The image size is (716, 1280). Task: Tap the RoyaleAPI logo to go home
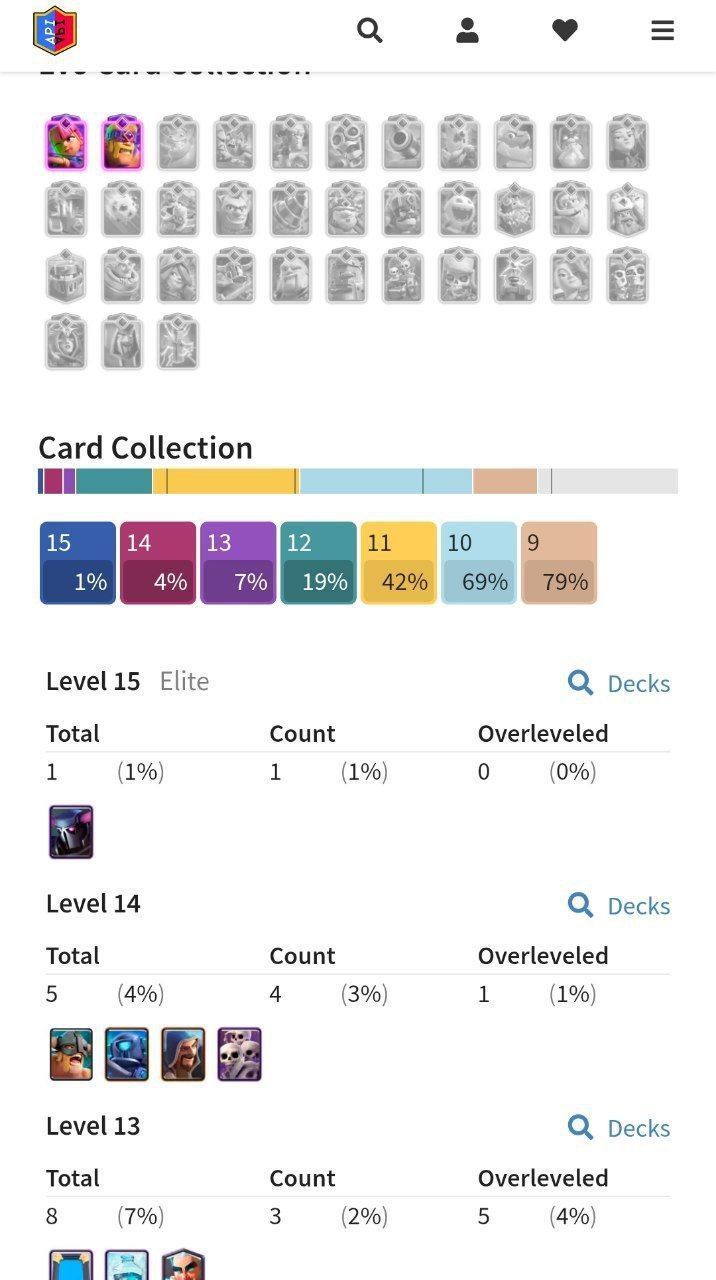coord(55,30)
